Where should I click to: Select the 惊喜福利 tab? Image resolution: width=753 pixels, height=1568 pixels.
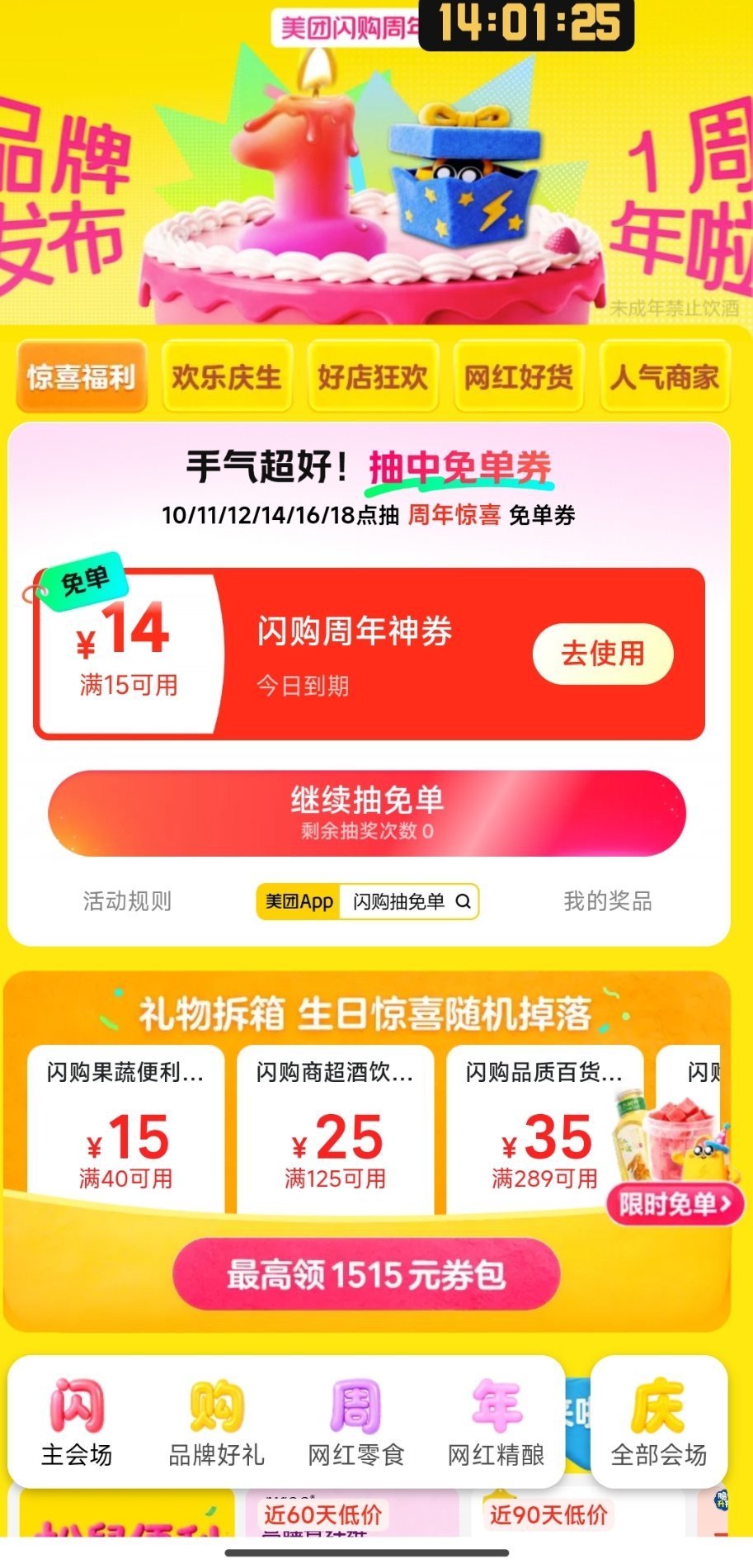tap(82, 377)
